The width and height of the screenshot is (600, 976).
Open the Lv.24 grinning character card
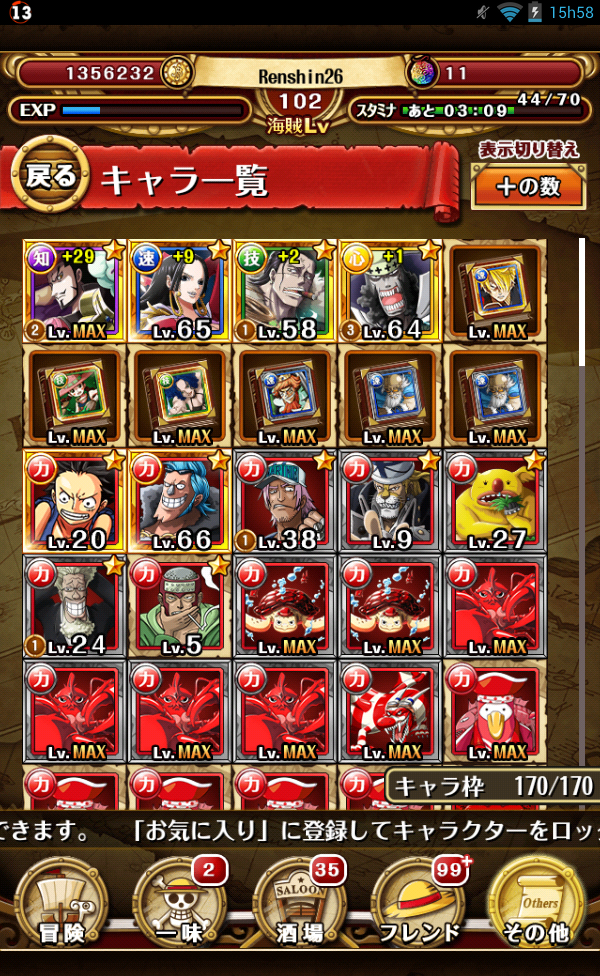tap(75, 607)
